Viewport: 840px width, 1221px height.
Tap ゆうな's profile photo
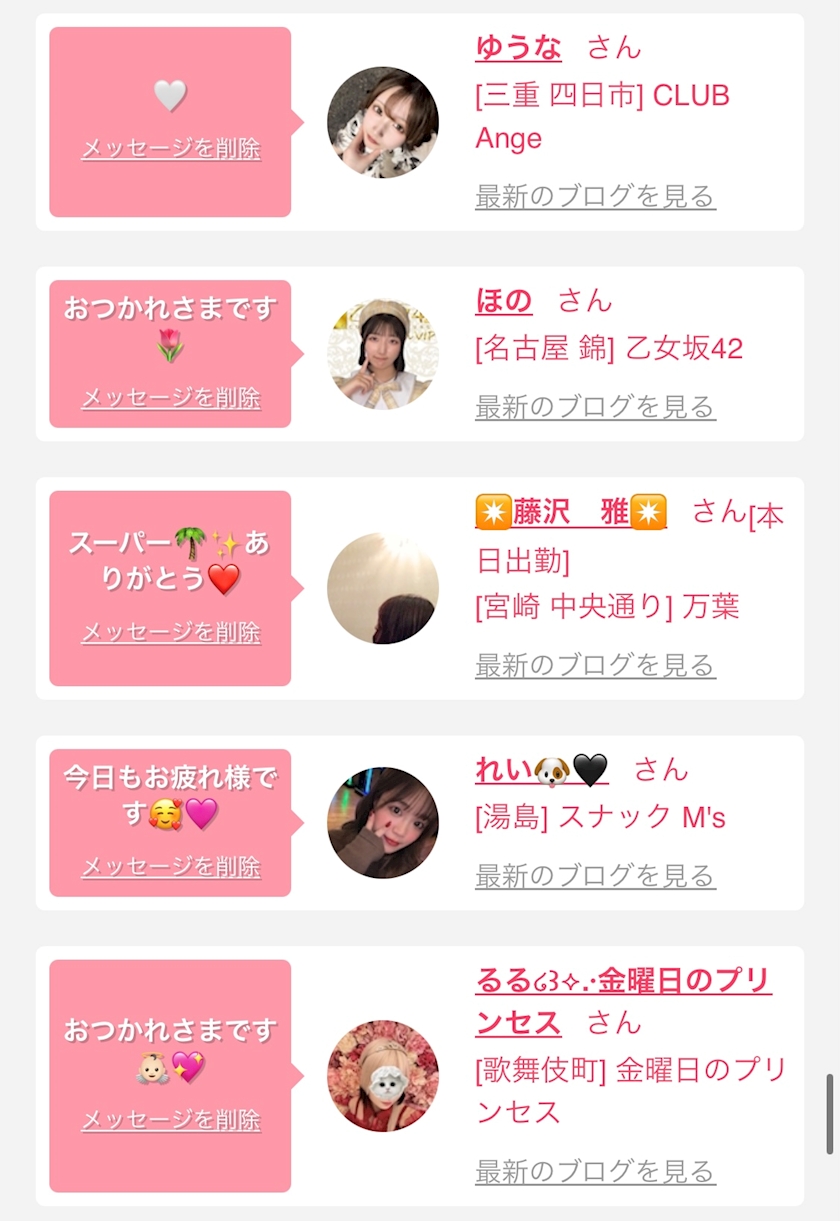[x=383, y=122]
